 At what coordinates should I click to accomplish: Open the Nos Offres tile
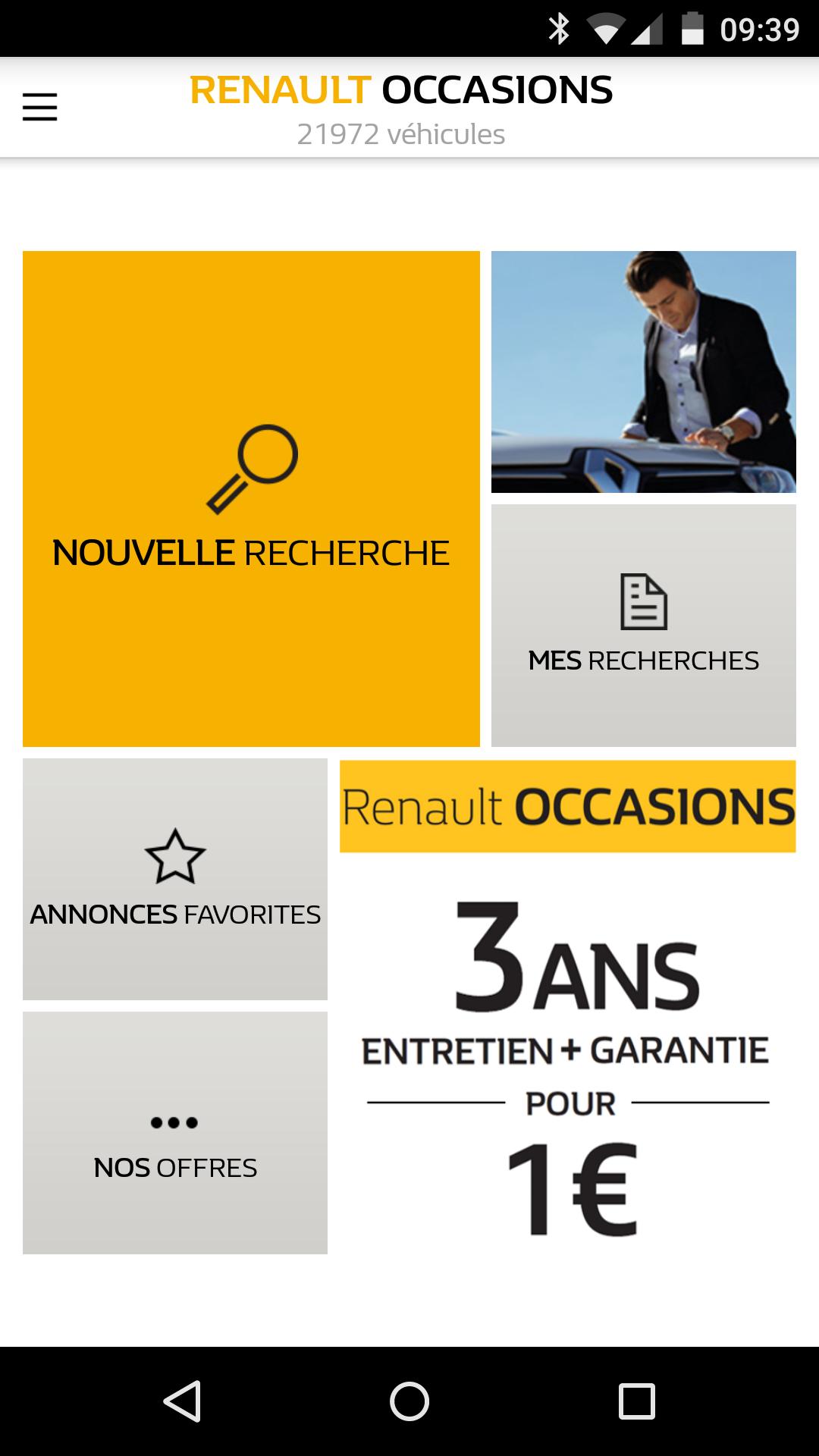click(175, 1132)
